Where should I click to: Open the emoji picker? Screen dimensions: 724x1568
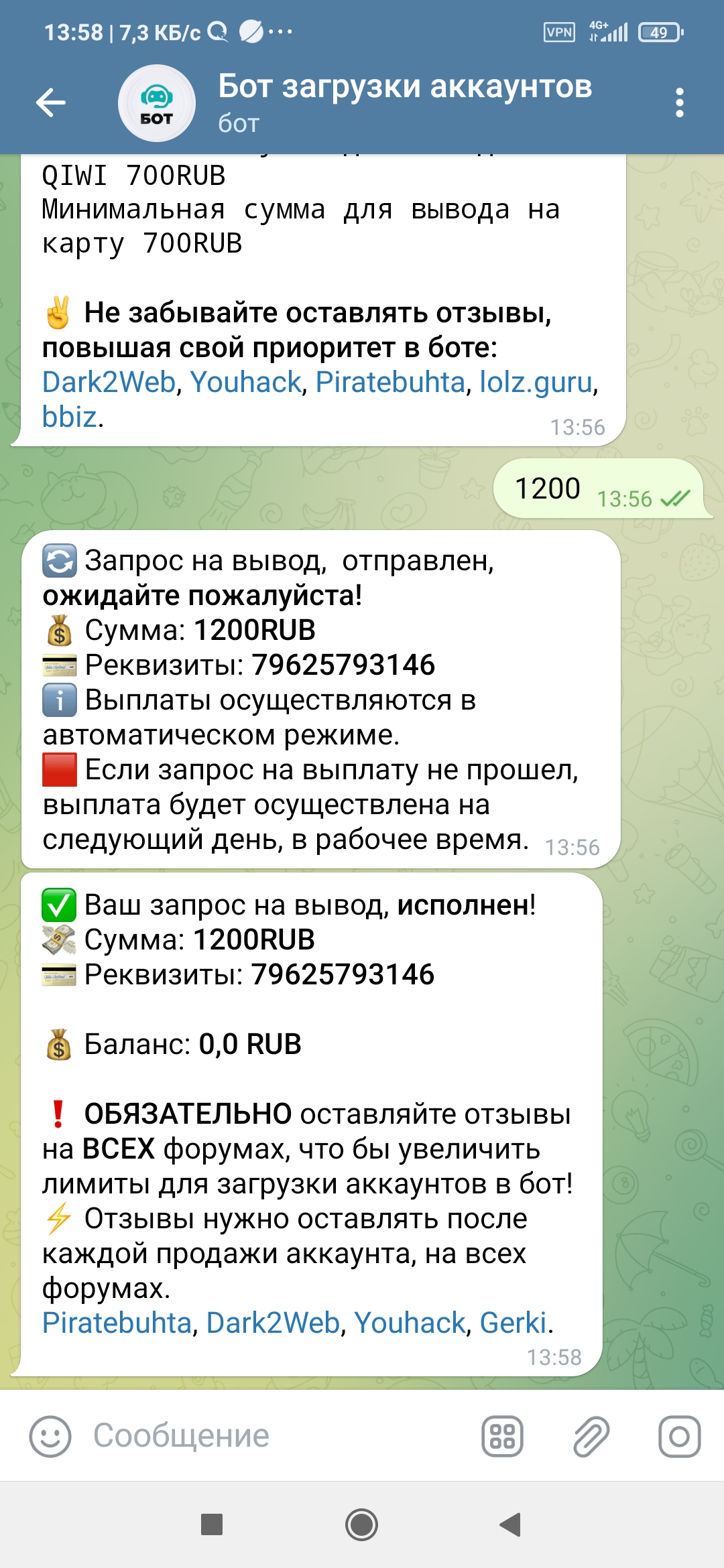click(x=50, y=1436)
